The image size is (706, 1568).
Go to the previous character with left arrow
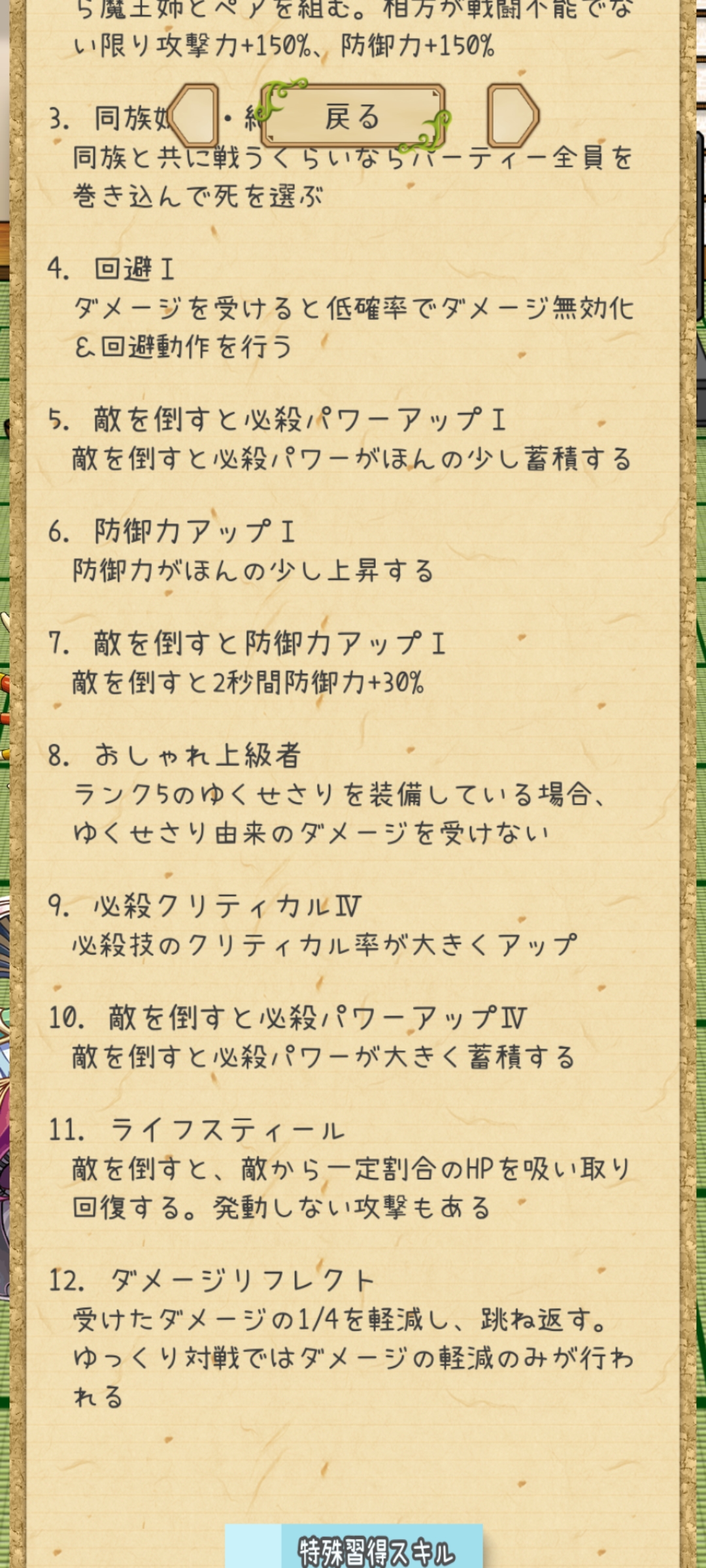tap(194, 116)
